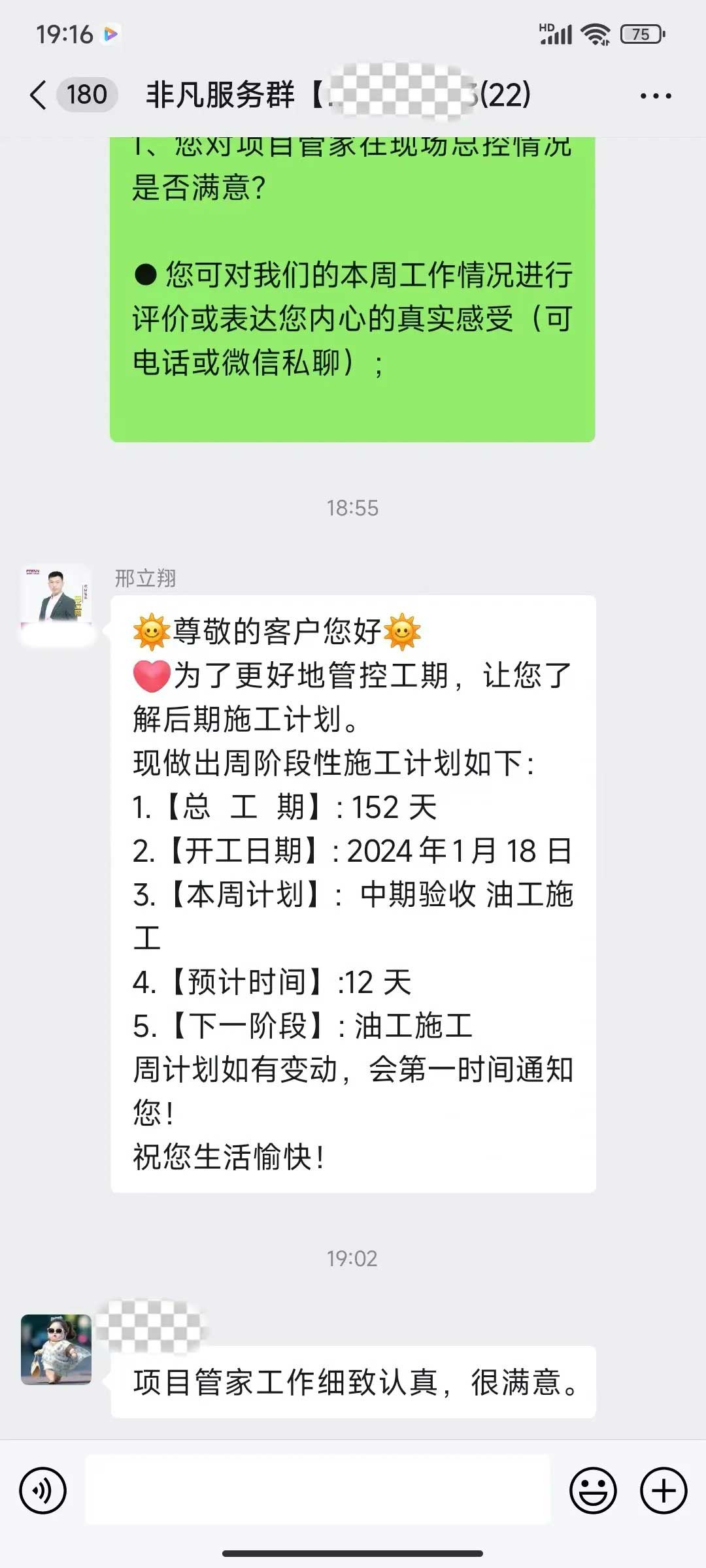Image resolution: width=706 pixels, height=1568 pixels.
Task: Tap the message text field
Action: pos(318,1491)
